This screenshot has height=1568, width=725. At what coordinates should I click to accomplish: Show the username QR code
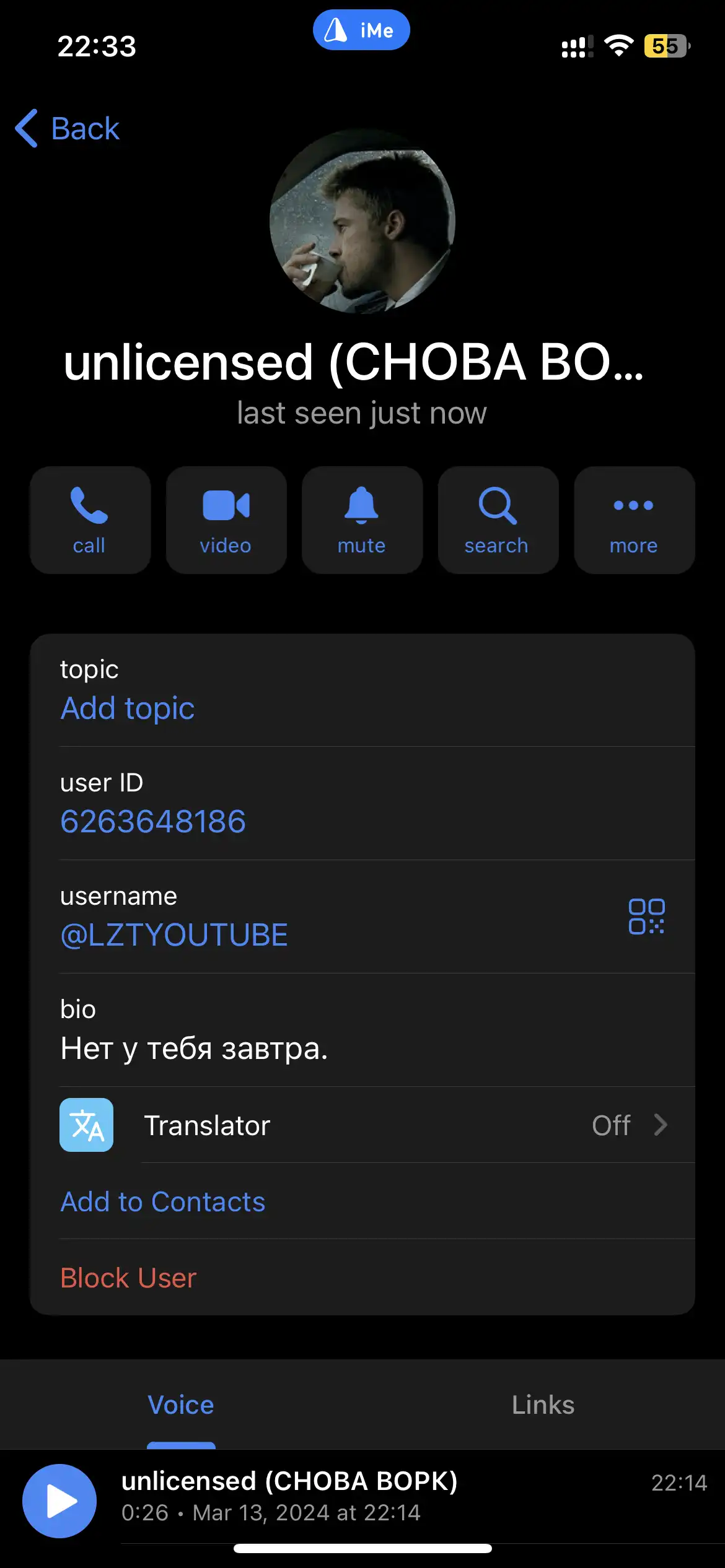[646, 917]
